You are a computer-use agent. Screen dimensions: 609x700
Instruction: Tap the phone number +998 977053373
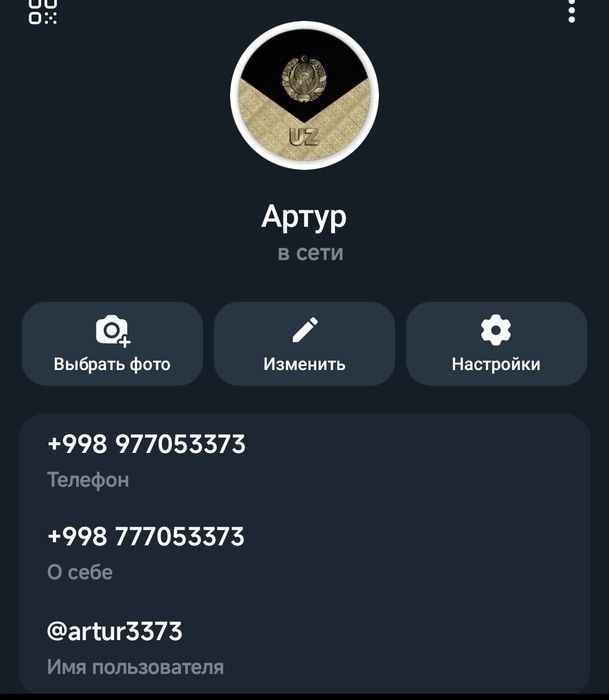tap(304, 461)
